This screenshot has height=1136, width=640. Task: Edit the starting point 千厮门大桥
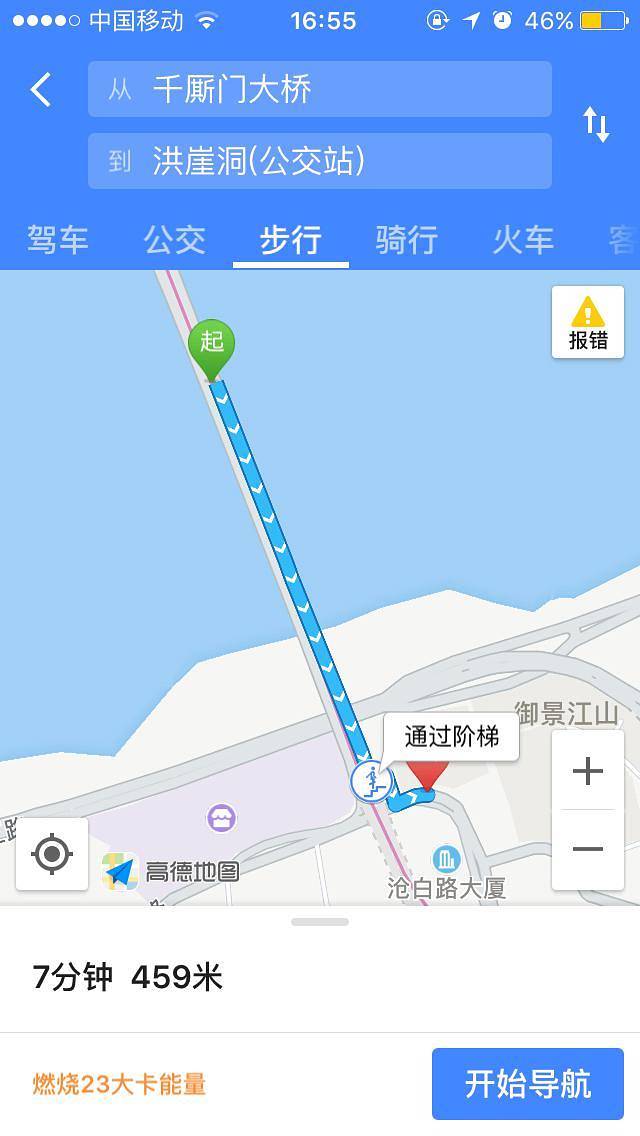[x=320, y=90]
